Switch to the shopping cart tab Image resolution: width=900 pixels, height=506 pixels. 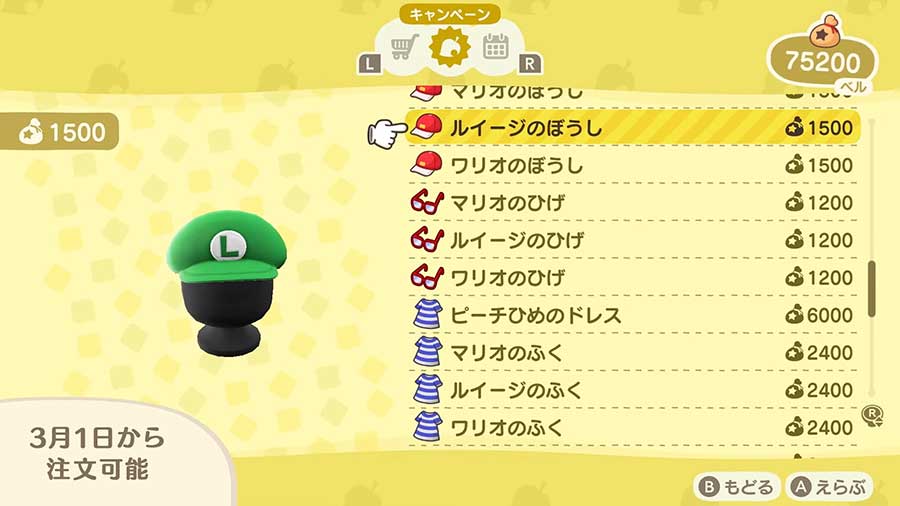(403, 48)
